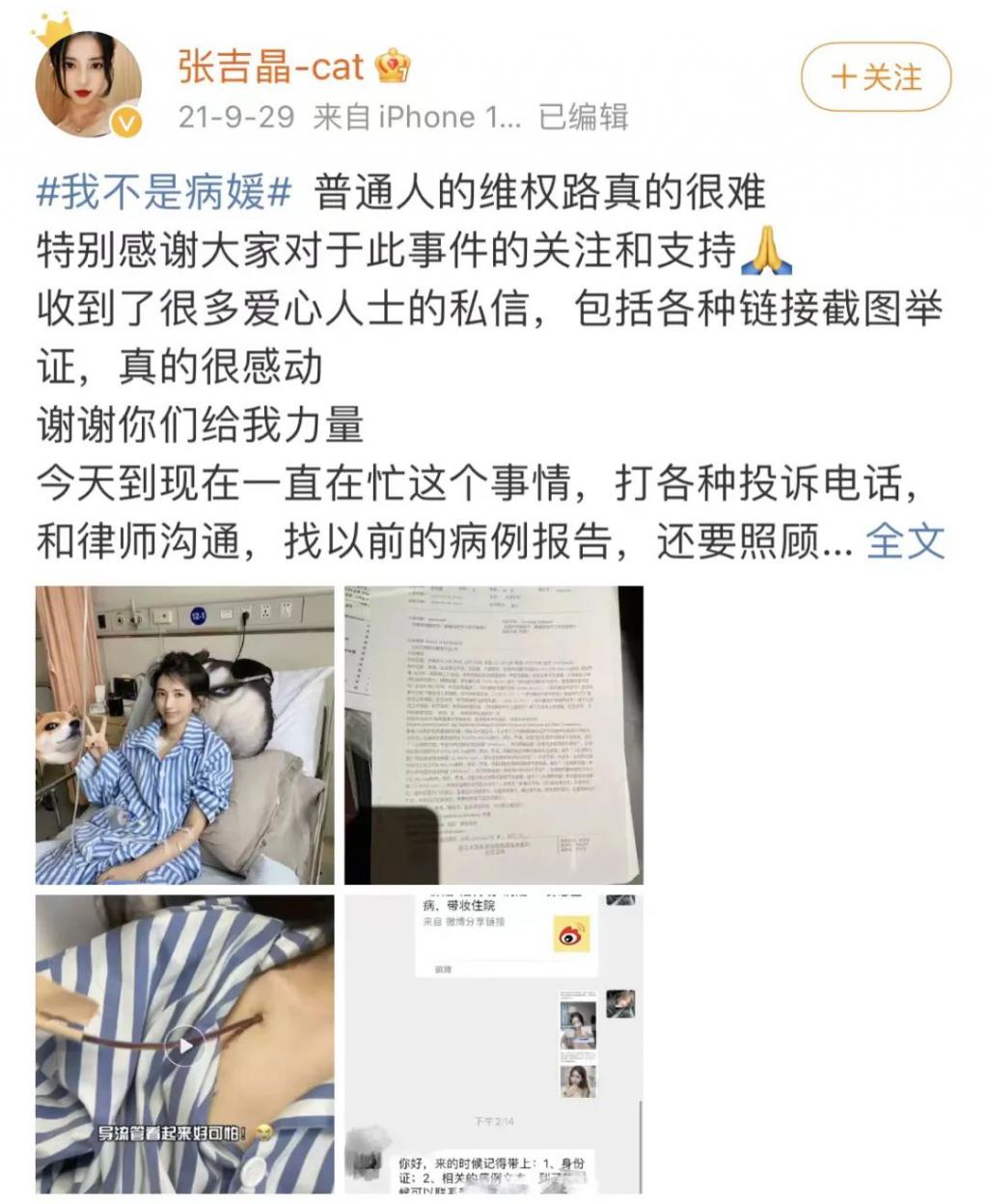This screenshot has height=1204, width=988.
Task: View the medical report document photo
Action: [493, 735]
